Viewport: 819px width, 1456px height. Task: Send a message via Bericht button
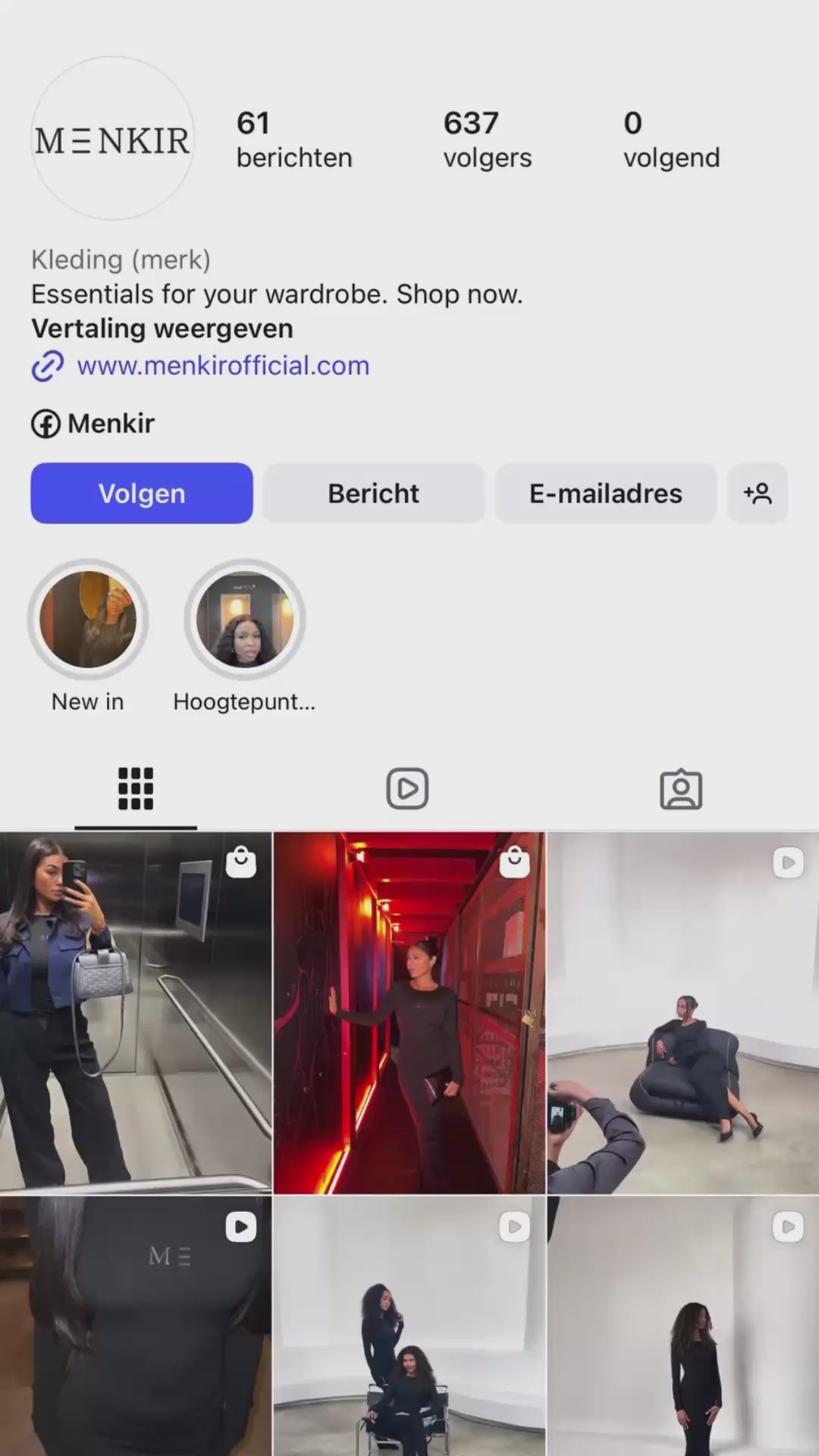pyautogui.click(x=373, y=493)
